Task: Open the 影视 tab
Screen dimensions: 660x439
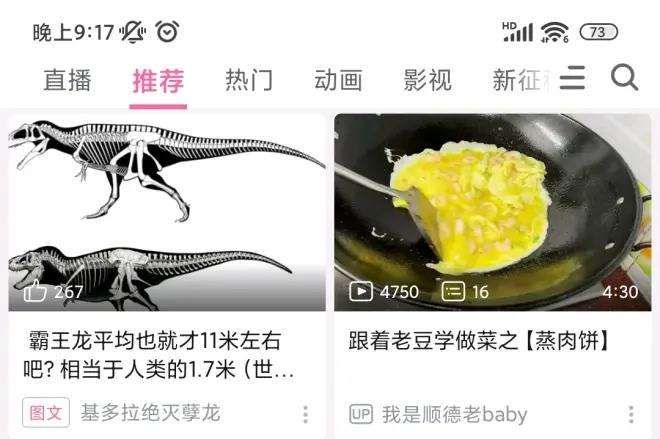Action: pyautogui.click(x=428, y=80)
